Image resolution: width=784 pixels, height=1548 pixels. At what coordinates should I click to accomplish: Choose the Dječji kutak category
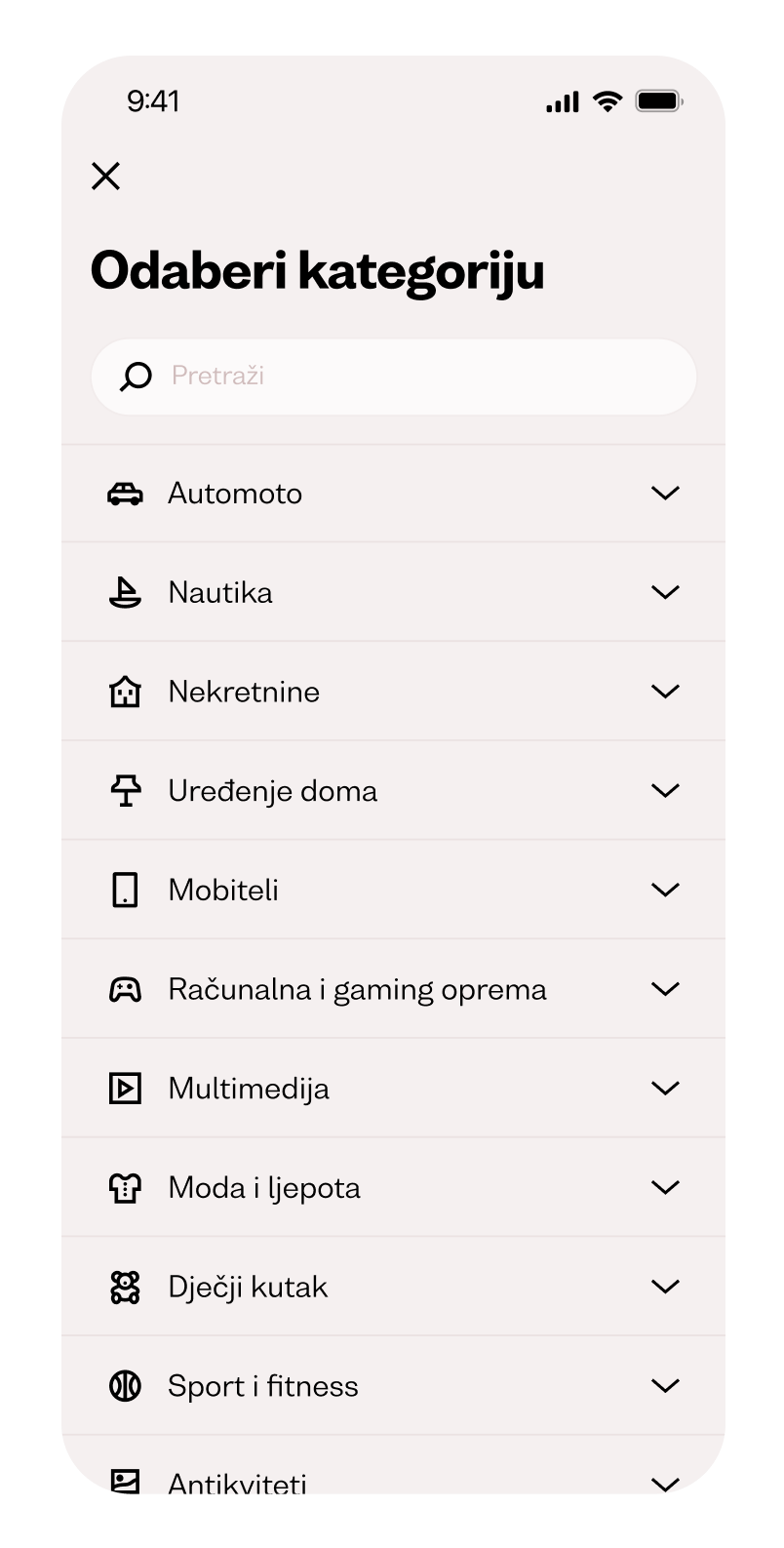point(393,1287)
